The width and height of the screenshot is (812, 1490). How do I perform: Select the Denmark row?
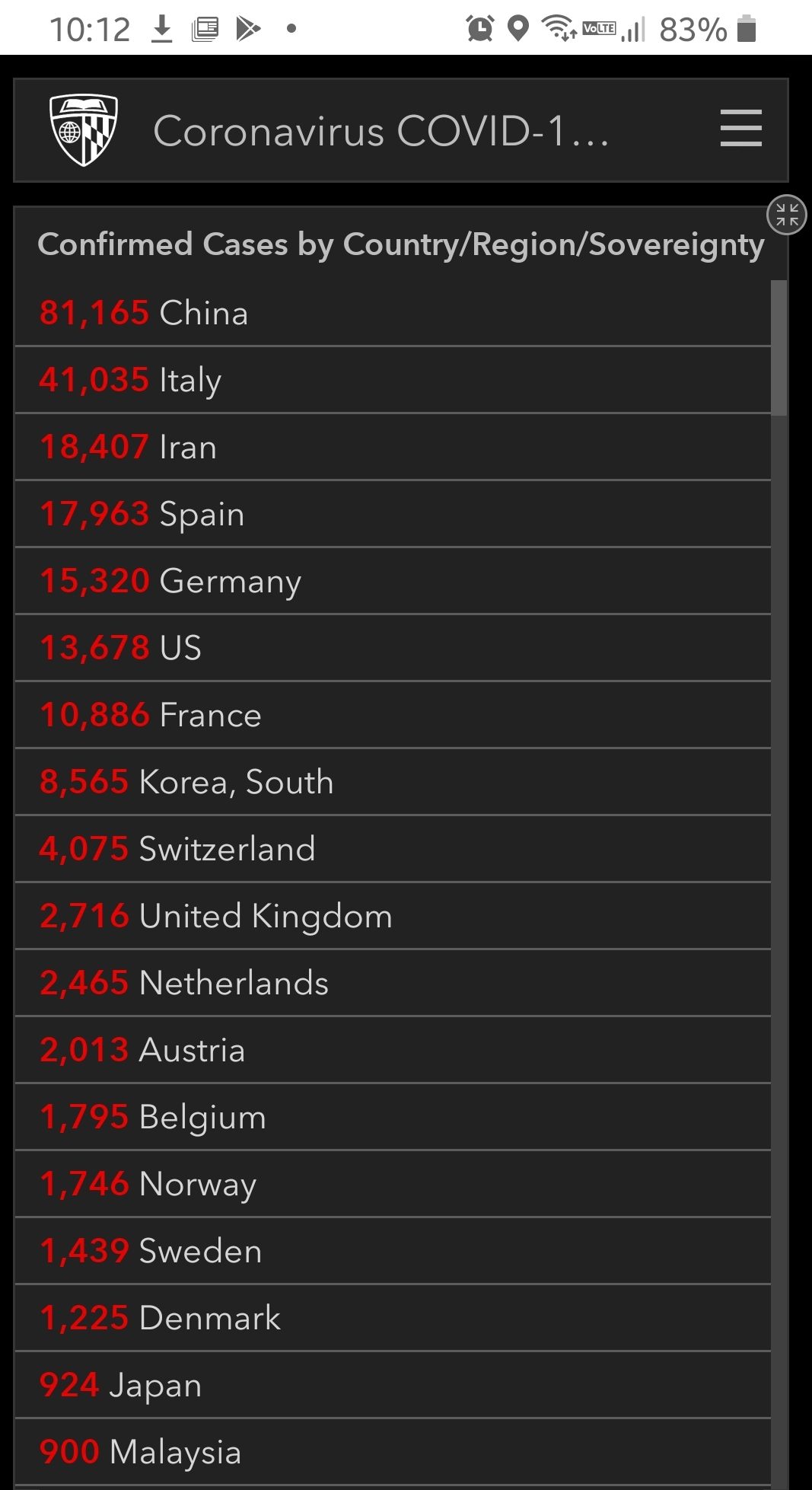coord(393,1318)
